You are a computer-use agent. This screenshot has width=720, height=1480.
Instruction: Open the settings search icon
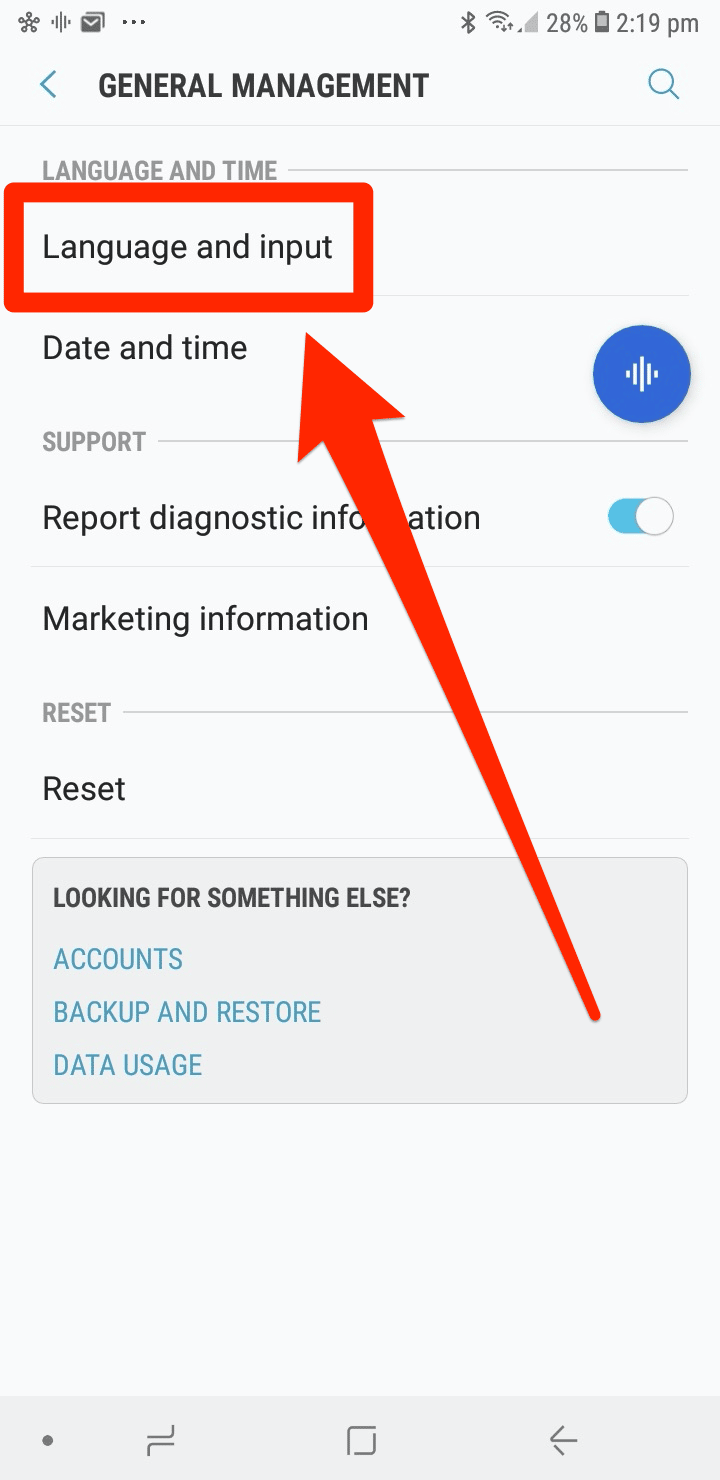664,85
